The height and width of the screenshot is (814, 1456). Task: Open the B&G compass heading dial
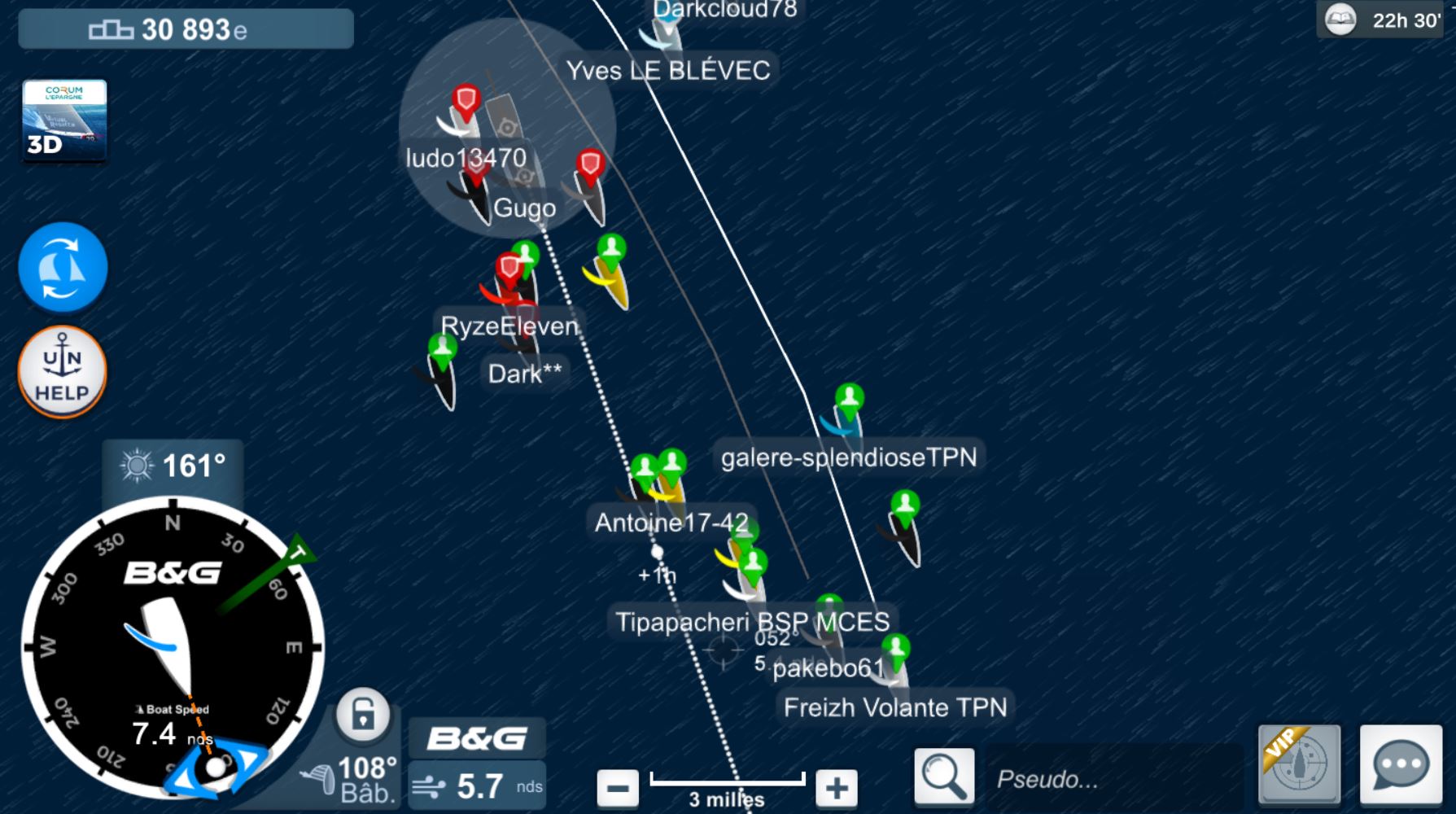(173, 647)
